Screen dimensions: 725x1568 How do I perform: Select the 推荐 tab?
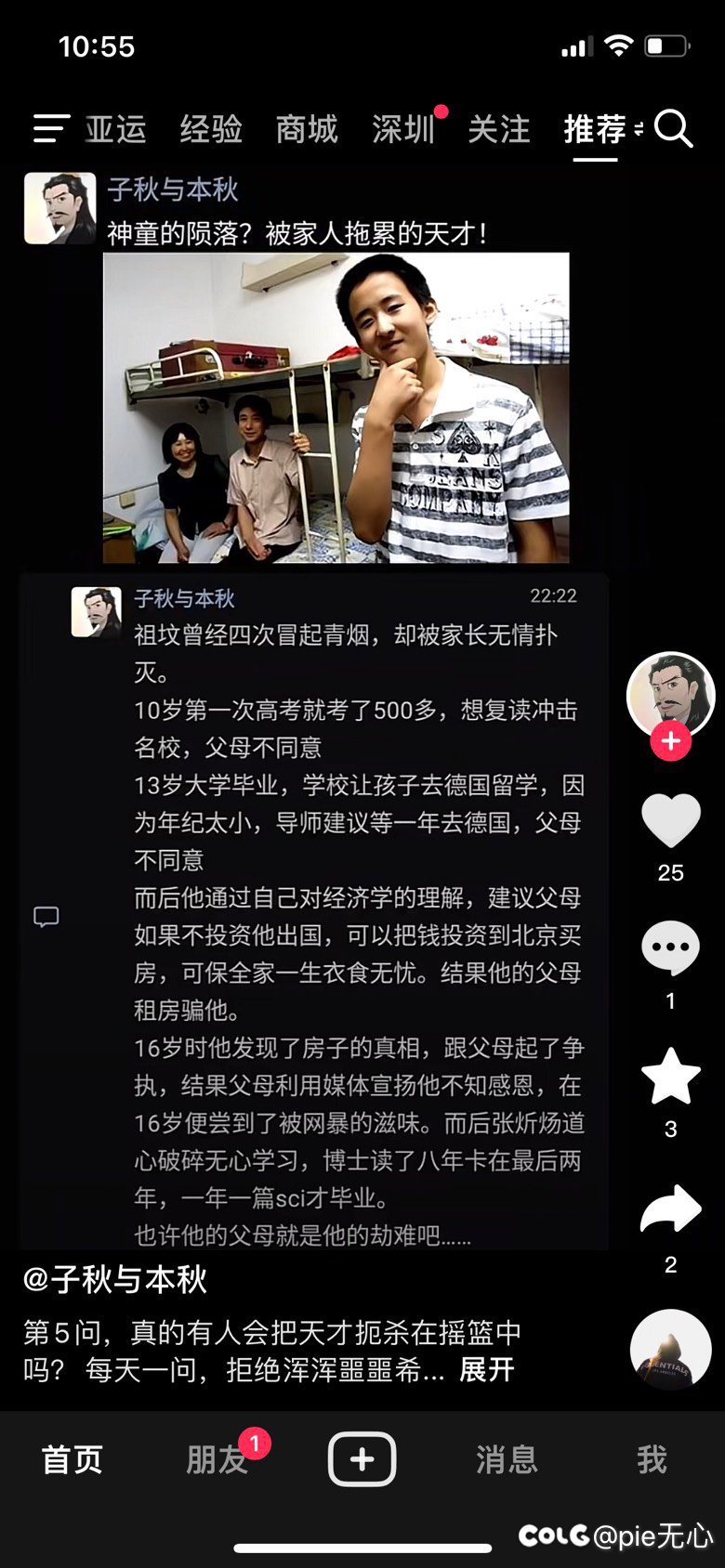(595, 129)
